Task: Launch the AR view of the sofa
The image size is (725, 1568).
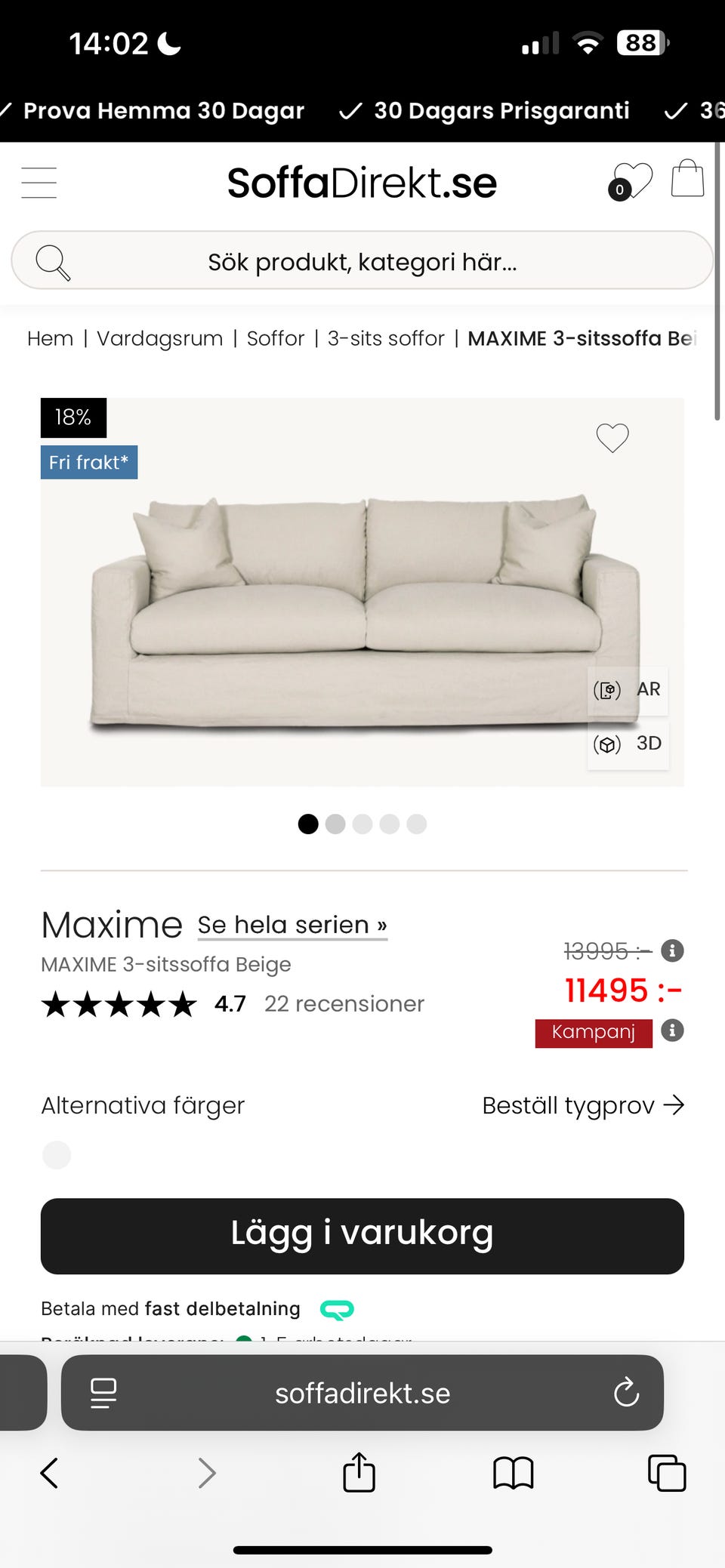Action: tap(628, 689)
